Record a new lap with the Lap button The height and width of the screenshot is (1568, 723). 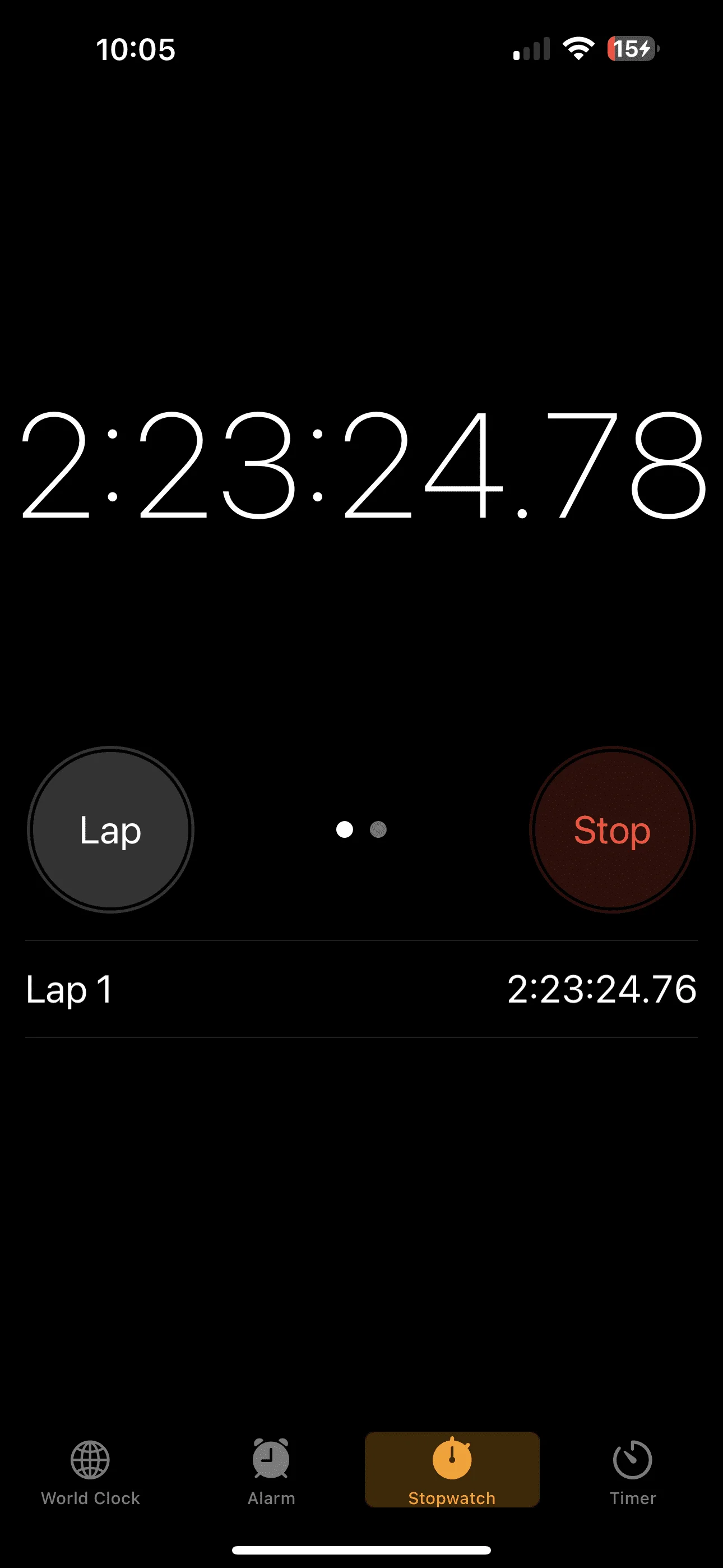[111, 829]
